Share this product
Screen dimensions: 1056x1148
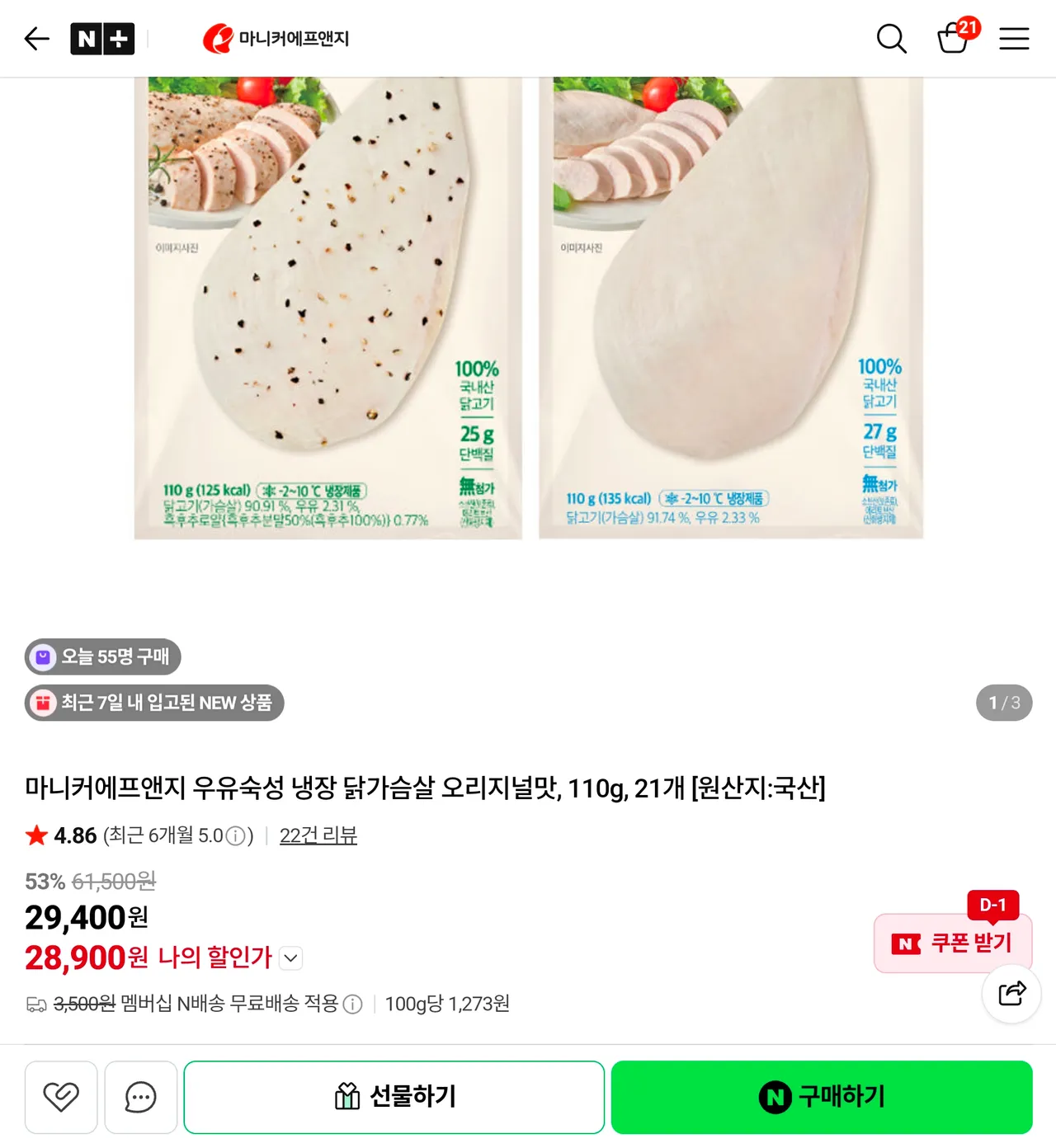[x=1011, y=994]
